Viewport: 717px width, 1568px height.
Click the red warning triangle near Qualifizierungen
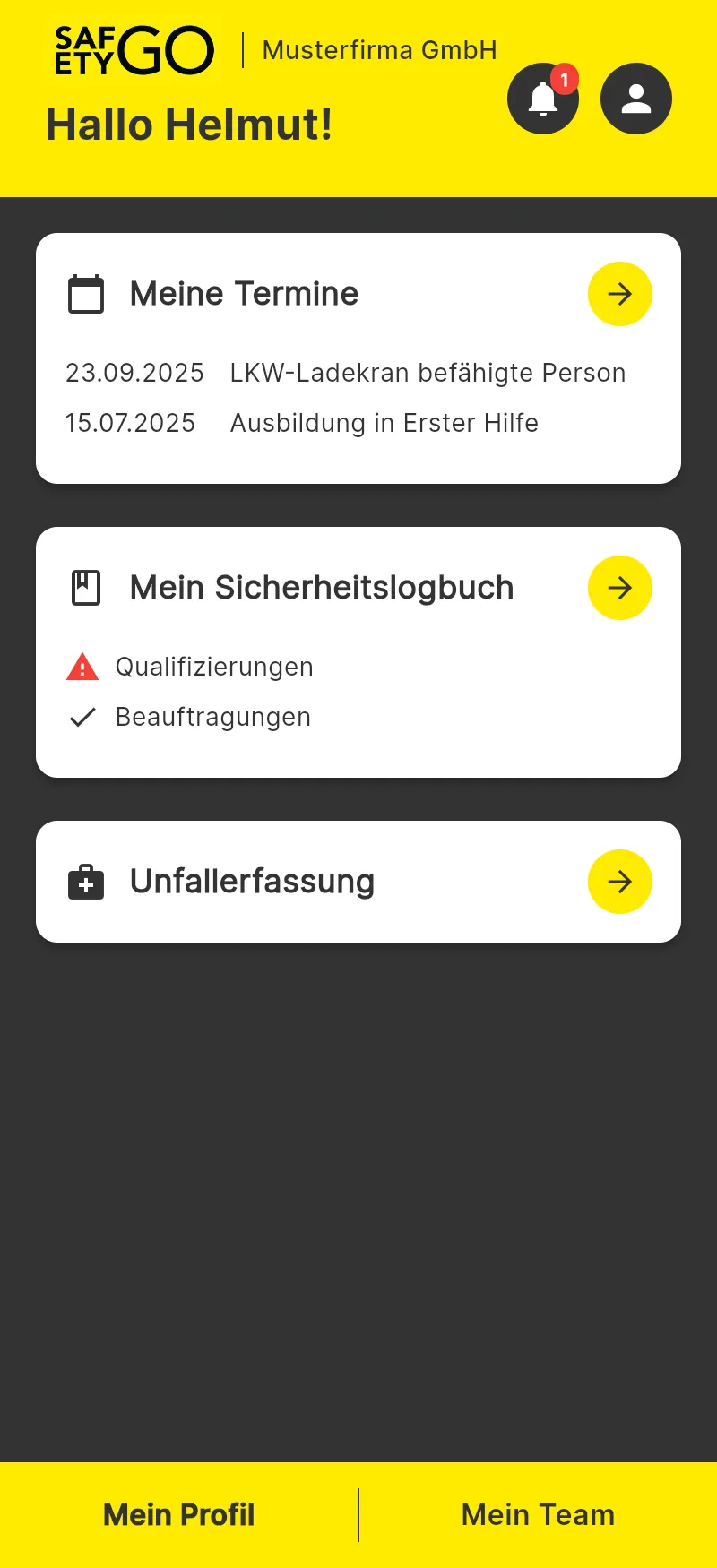point(82,667)
